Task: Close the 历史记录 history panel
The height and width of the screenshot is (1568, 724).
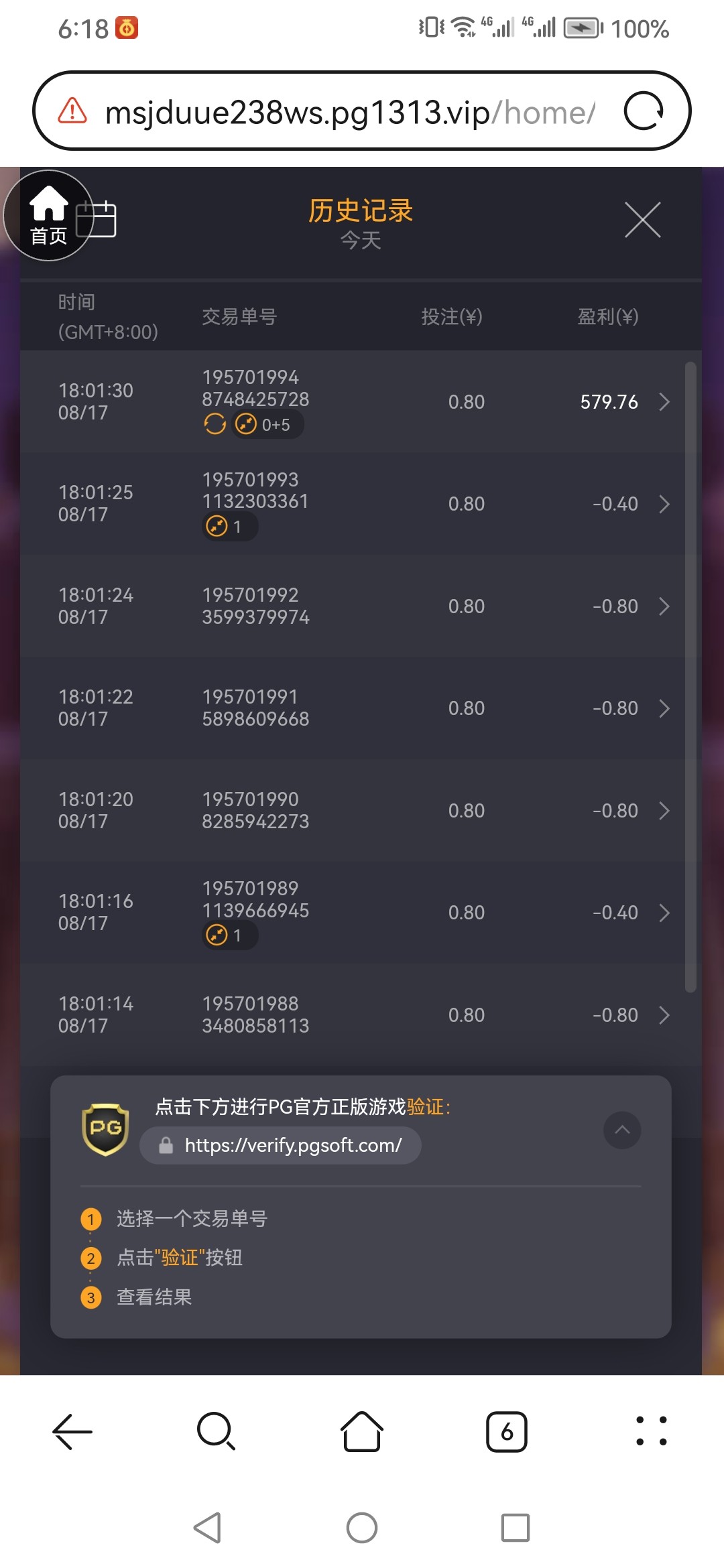Action: 642,220
